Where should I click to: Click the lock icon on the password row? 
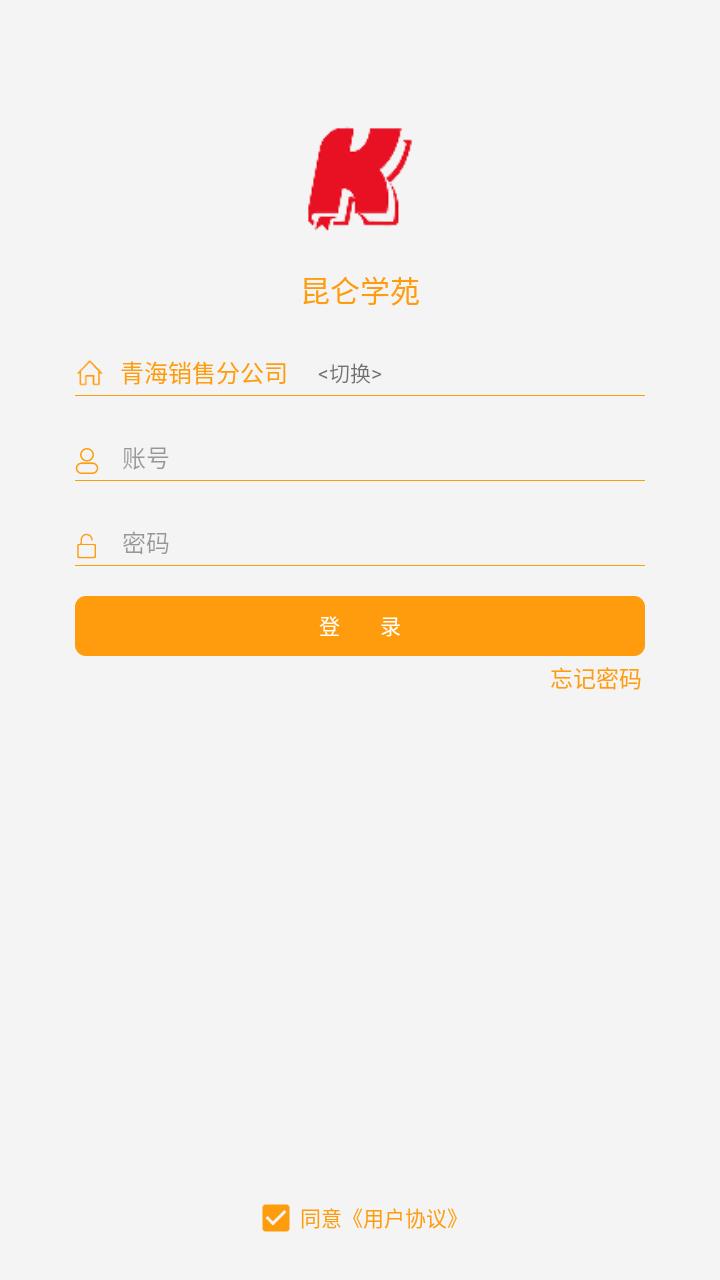tap(89, 544)
